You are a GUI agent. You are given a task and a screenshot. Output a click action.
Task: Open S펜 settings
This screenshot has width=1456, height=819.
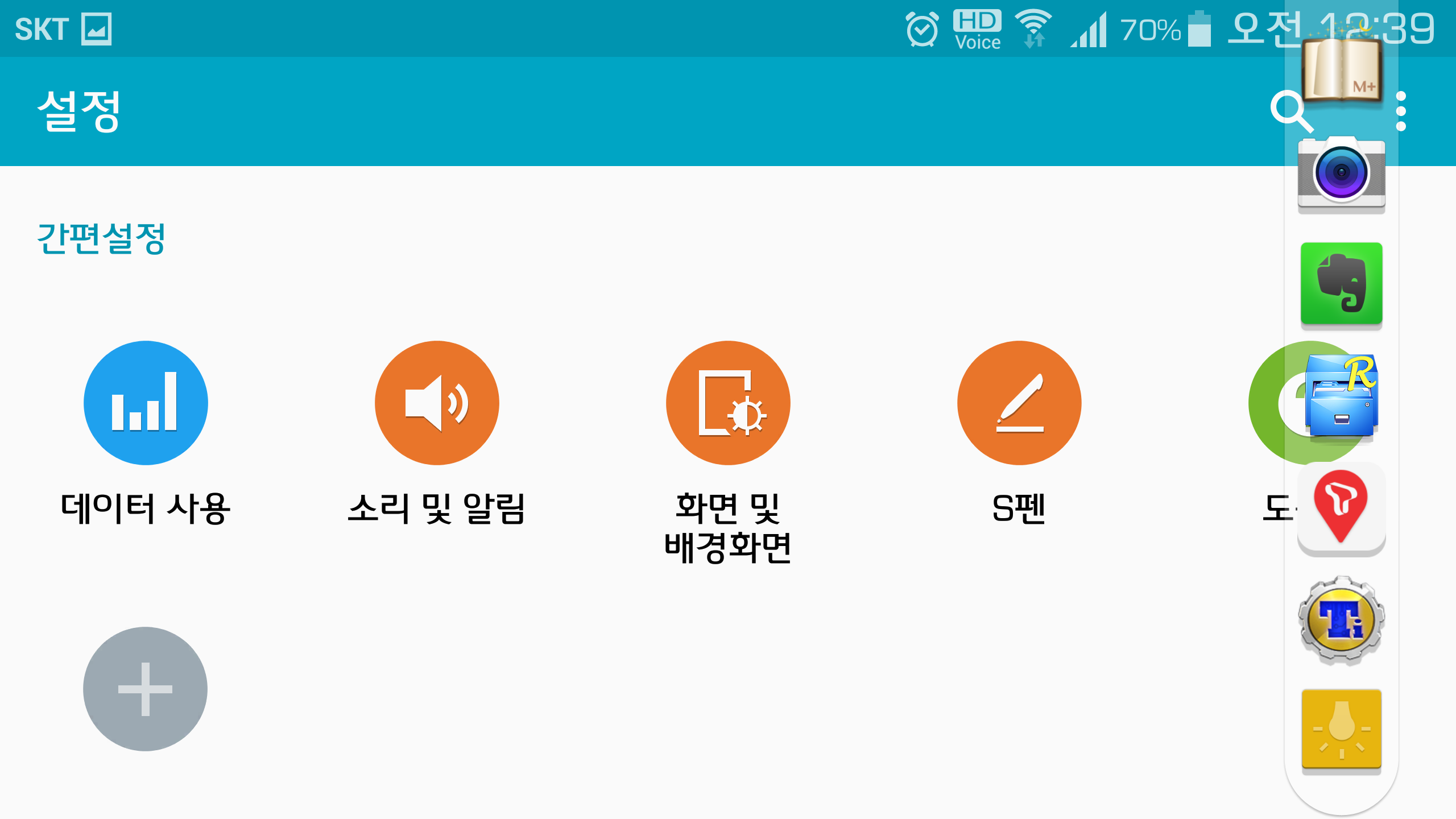(x=1019, y=403)
